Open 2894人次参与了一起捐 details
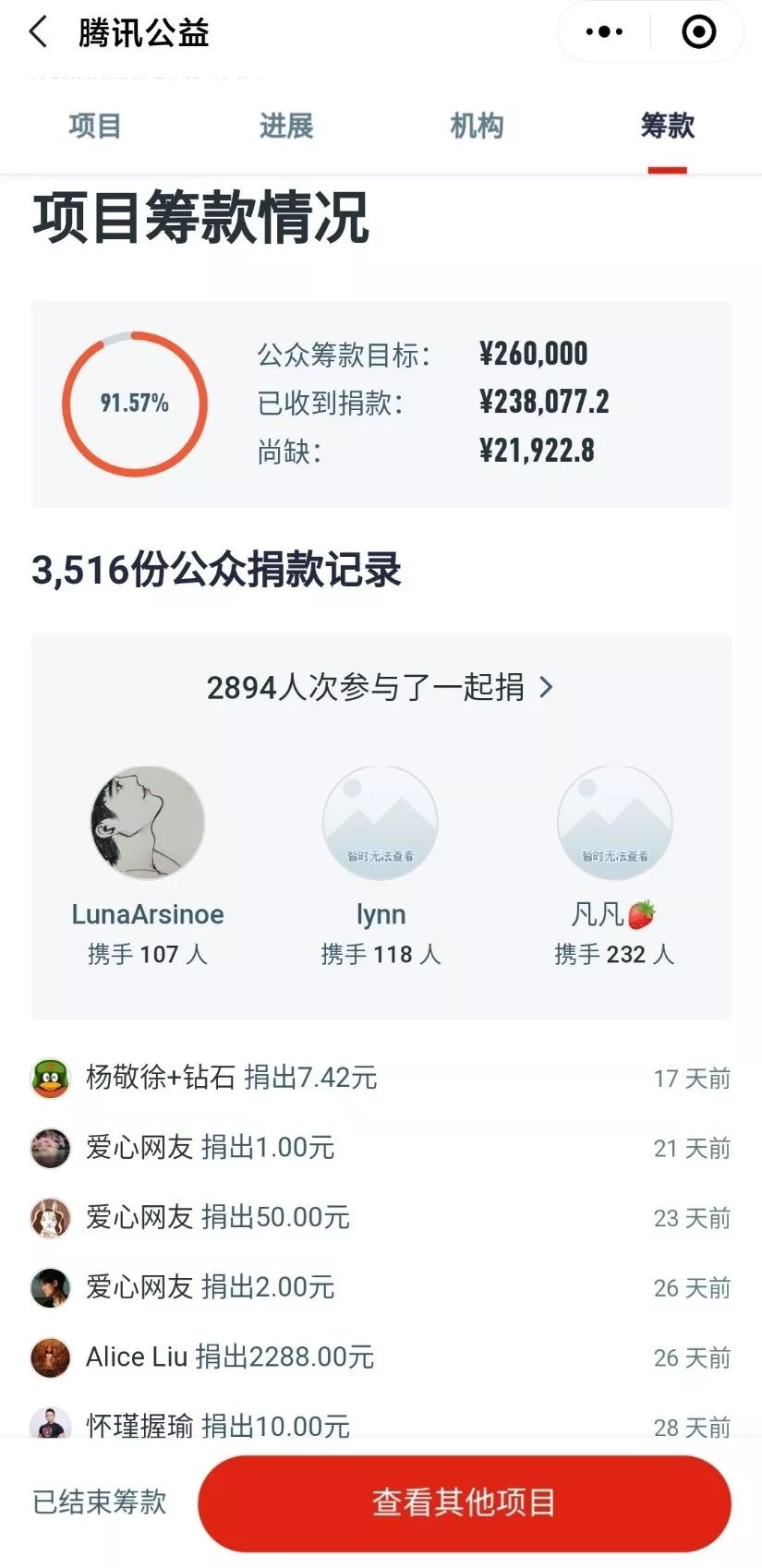 click(x=381, y=687)
